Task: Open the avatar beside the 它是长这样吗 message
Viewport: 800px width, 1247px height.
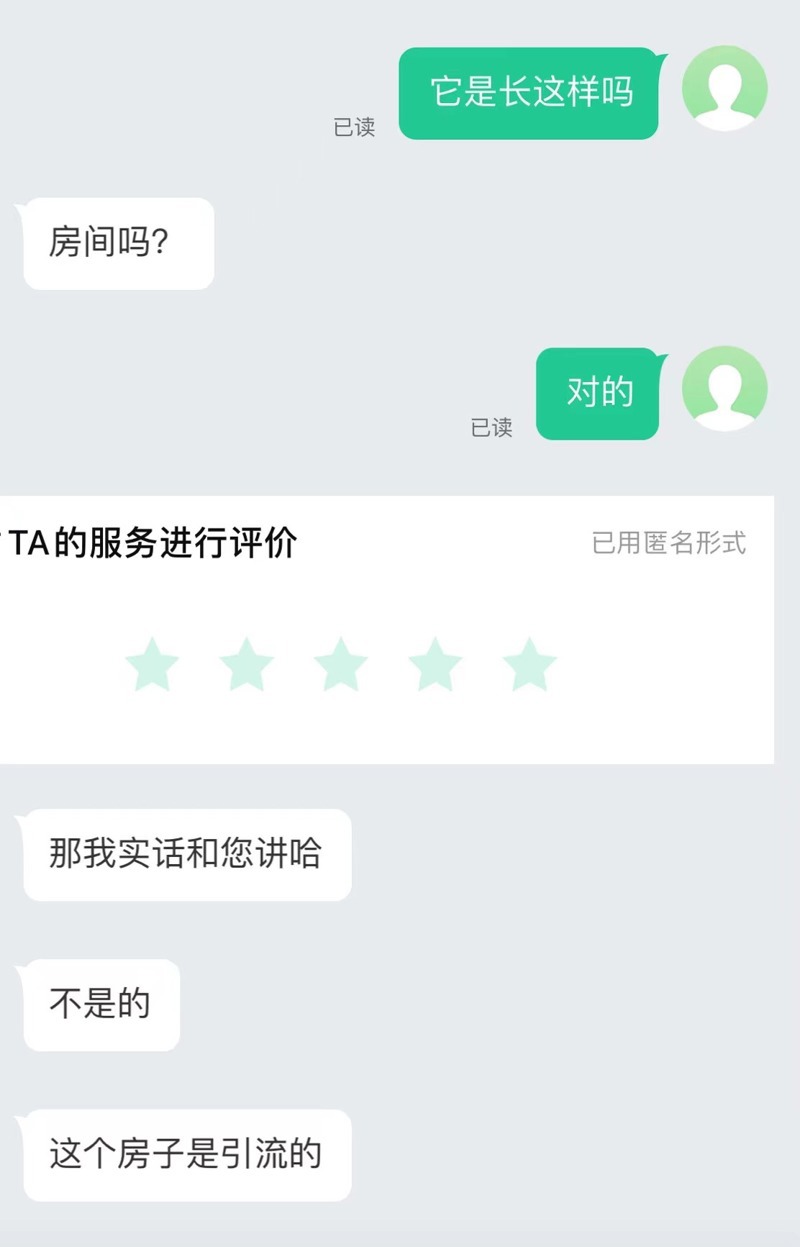Action: click(x=724, y=88)
